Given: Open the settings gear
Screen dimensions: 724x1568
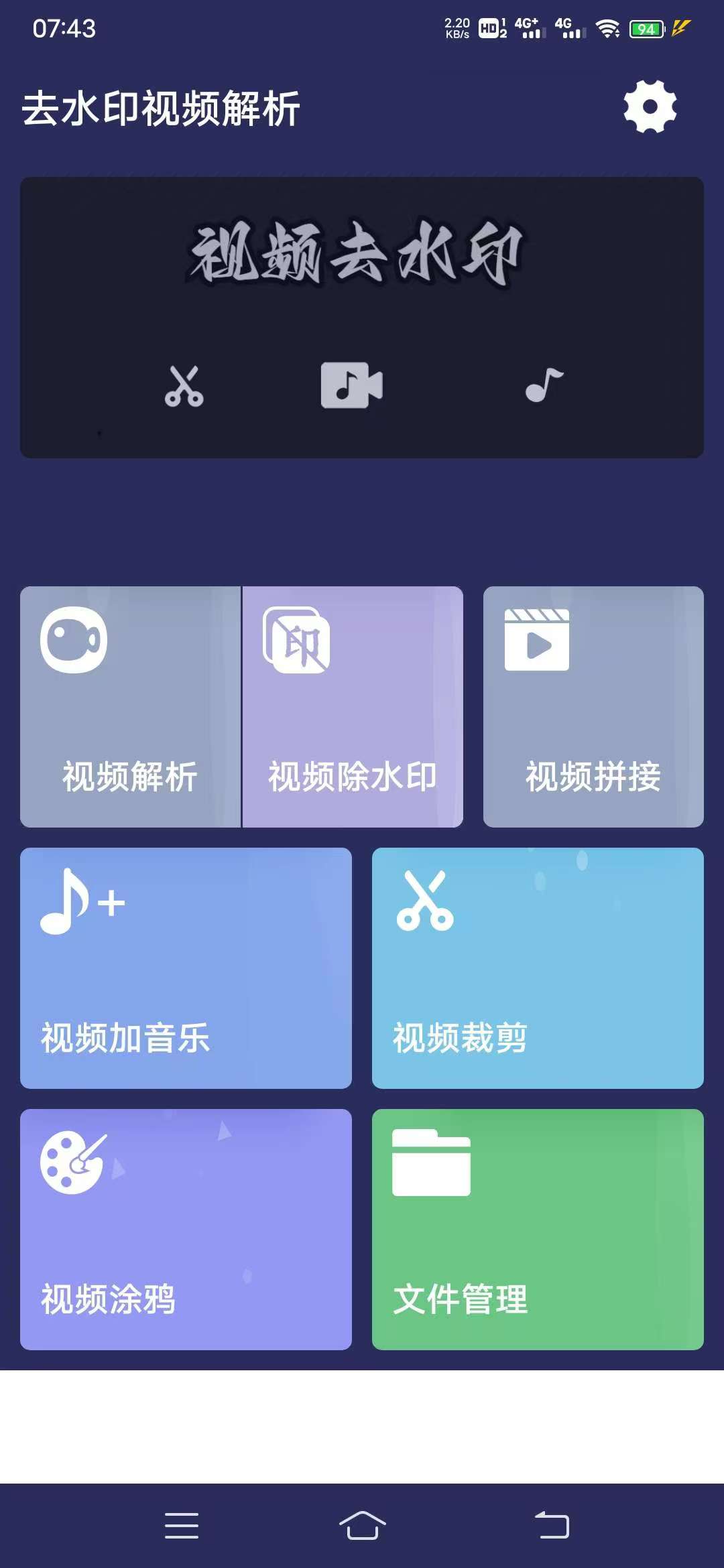Looking at the screenshot, I should (650, 107).
